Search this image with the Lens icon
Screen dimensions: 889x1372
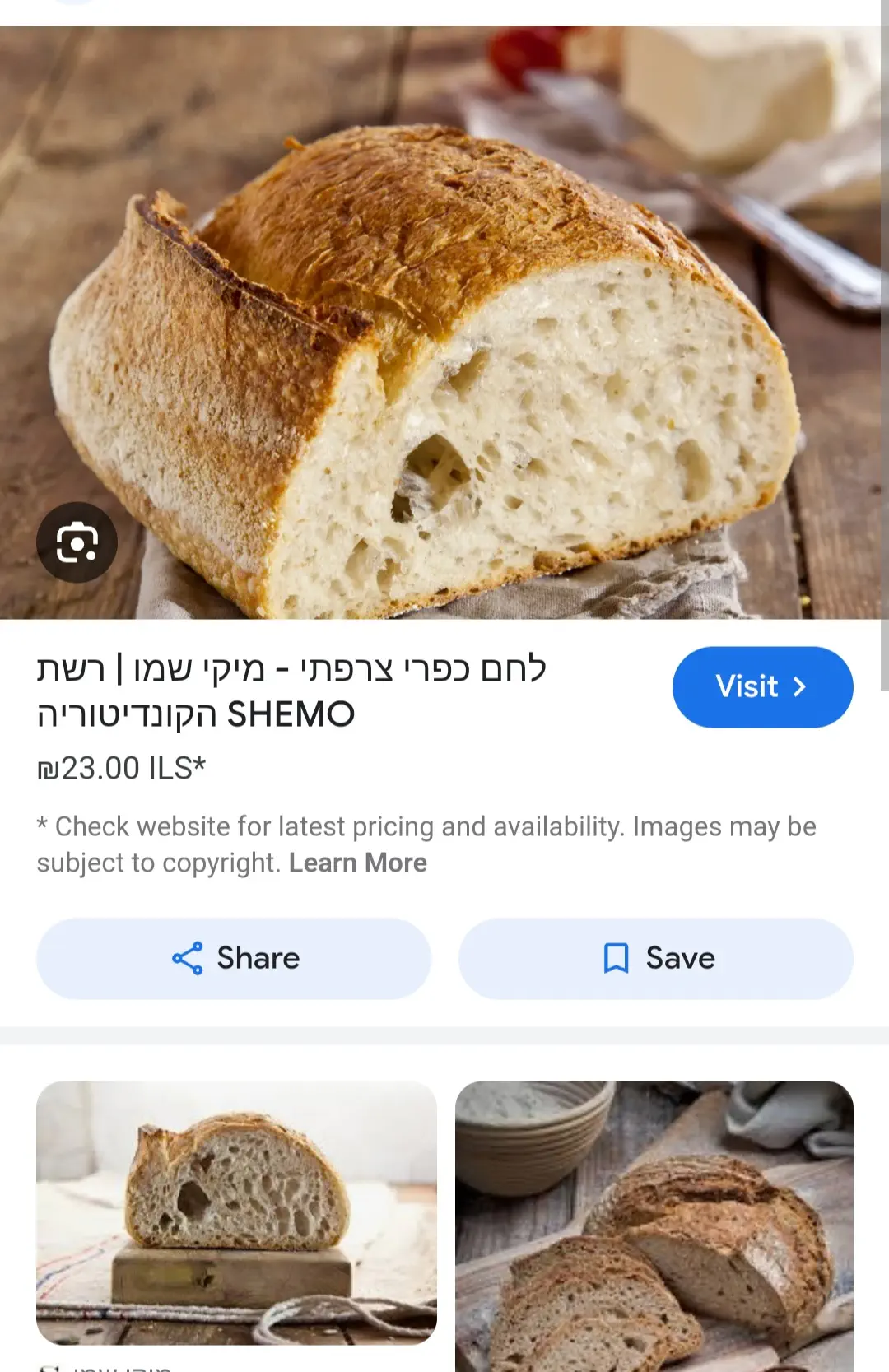(77, 542)
